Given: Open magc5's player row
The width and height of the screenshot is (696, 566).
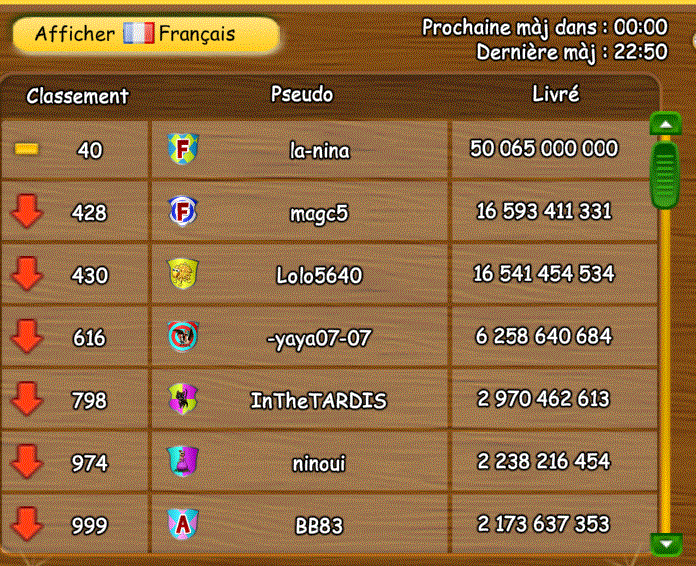Looking at the screenshot, I should point(319,213).
